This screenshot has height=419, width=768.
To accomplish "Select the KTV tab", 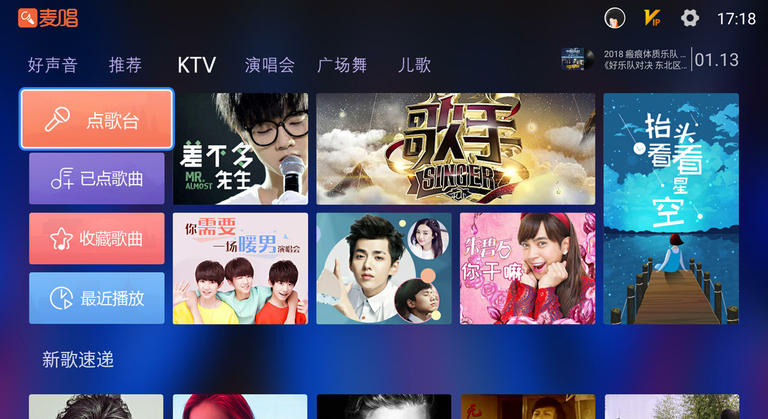I will [196, 65].
